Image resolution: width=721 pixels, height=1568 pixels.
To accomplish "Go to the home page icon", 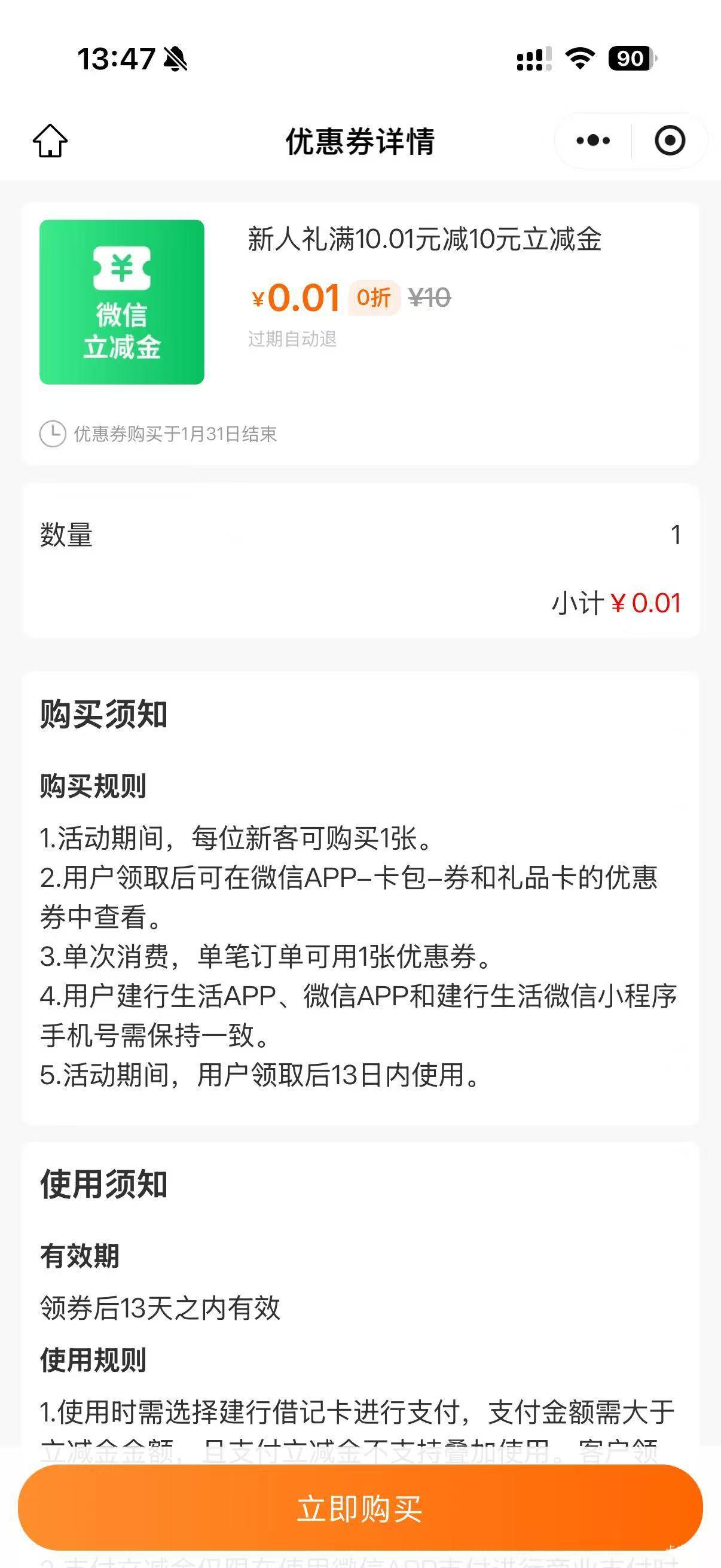I will (x=50, y=141).
